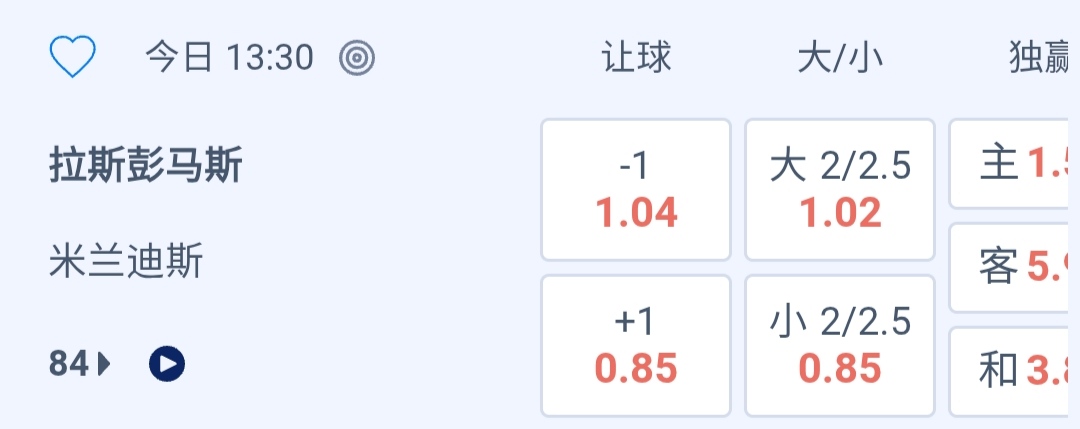Open the live tracker target icon
1080x429 pixels.
tap(357, 58)
